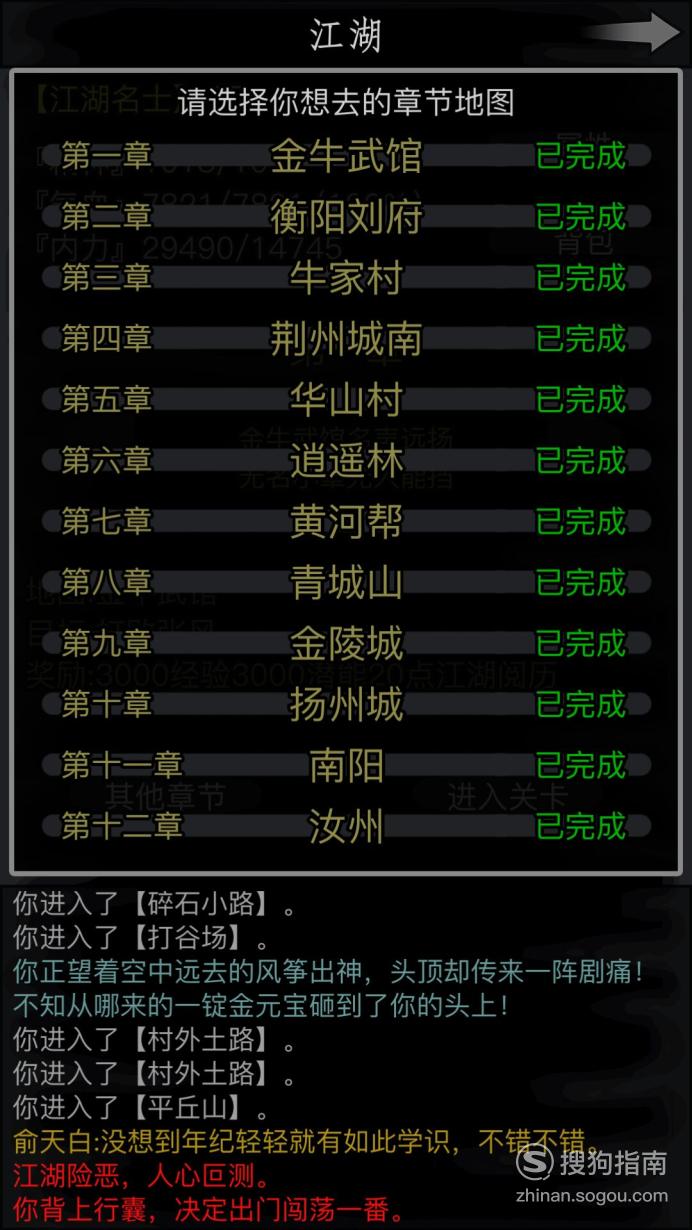Screen dimensions: 692x1230
Task: Select chapter one 金牛武馆
Action: coord(346,156)
